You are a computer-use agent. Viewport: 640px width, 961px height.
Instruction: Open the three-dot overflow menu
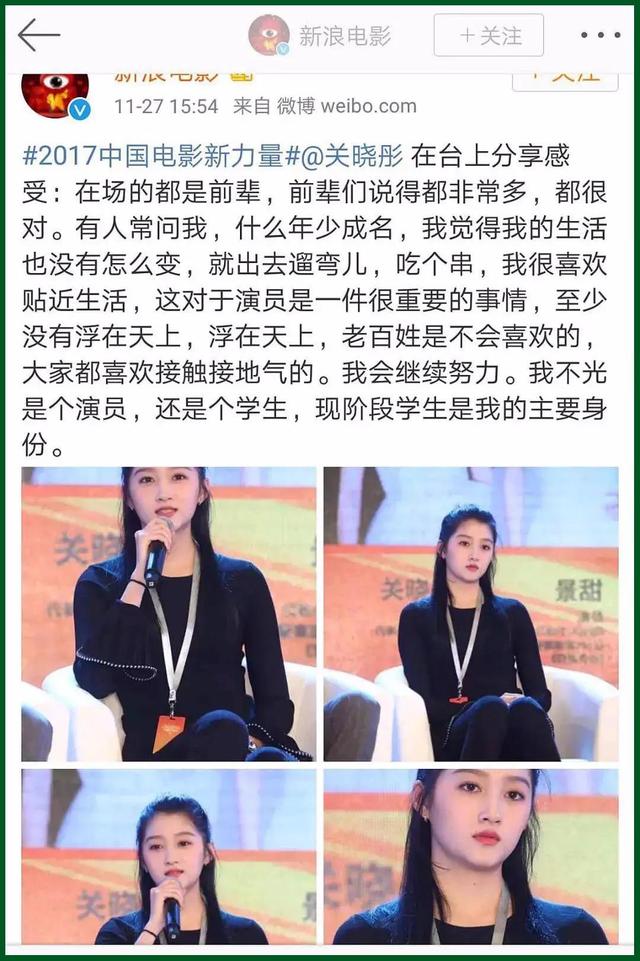click(x=600, y=36)
